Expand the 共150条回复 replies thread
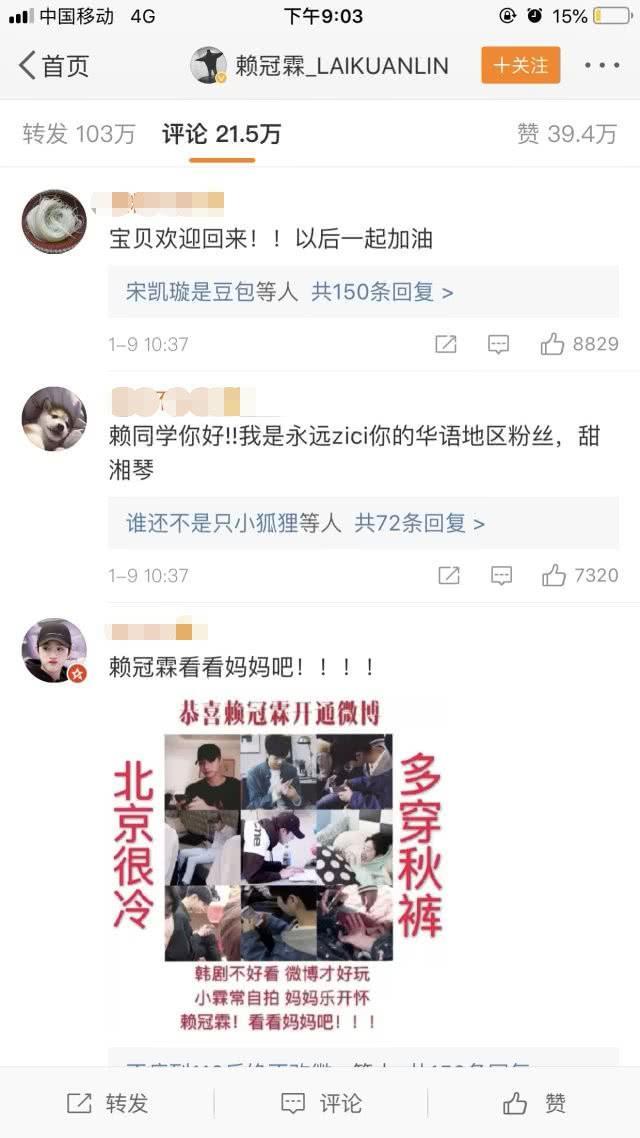 click(x=382, y=292)
